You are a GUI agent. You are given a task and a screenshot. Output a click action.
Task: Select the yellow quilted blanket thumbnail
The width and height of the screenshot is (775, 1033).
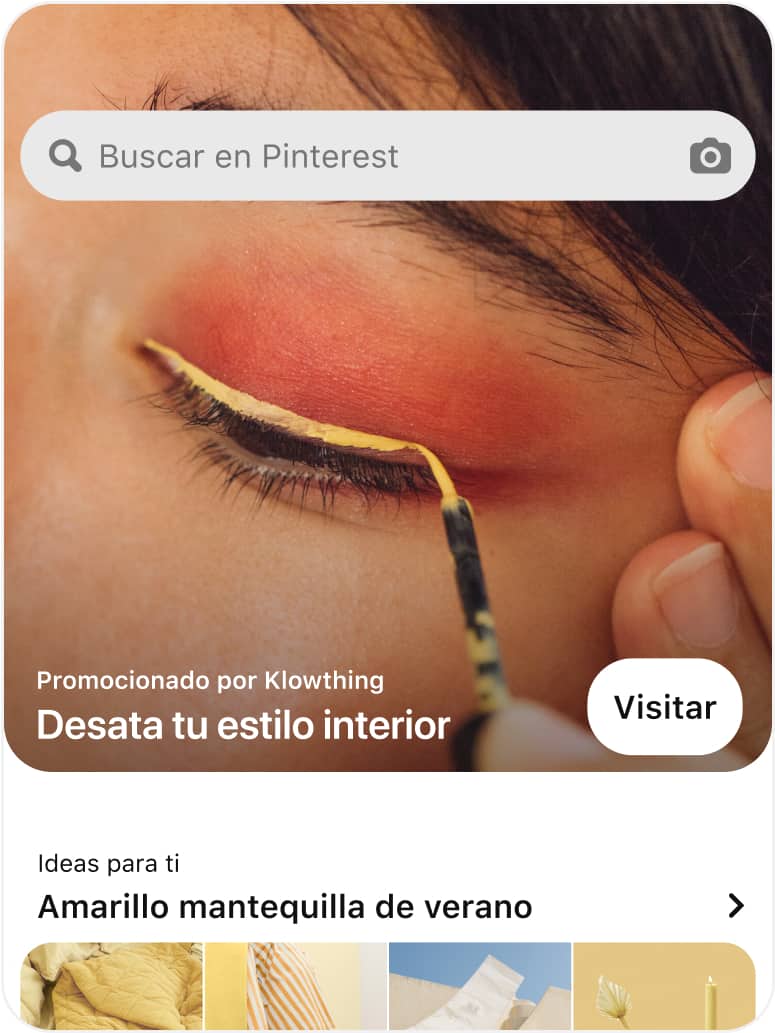(x=110, y=987)
